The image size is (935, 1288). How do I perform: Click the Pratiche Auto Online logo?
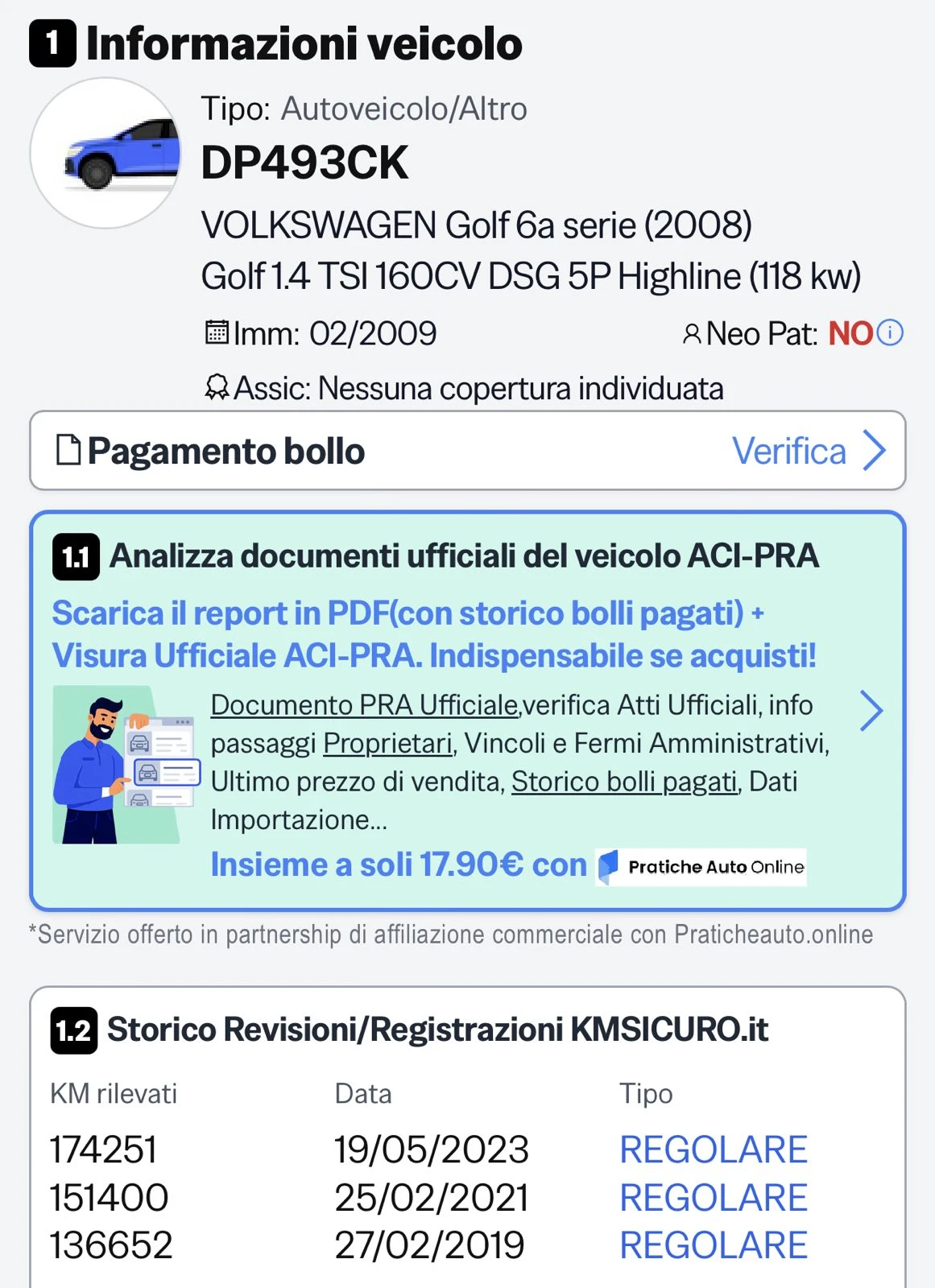[x=699, y=869]
